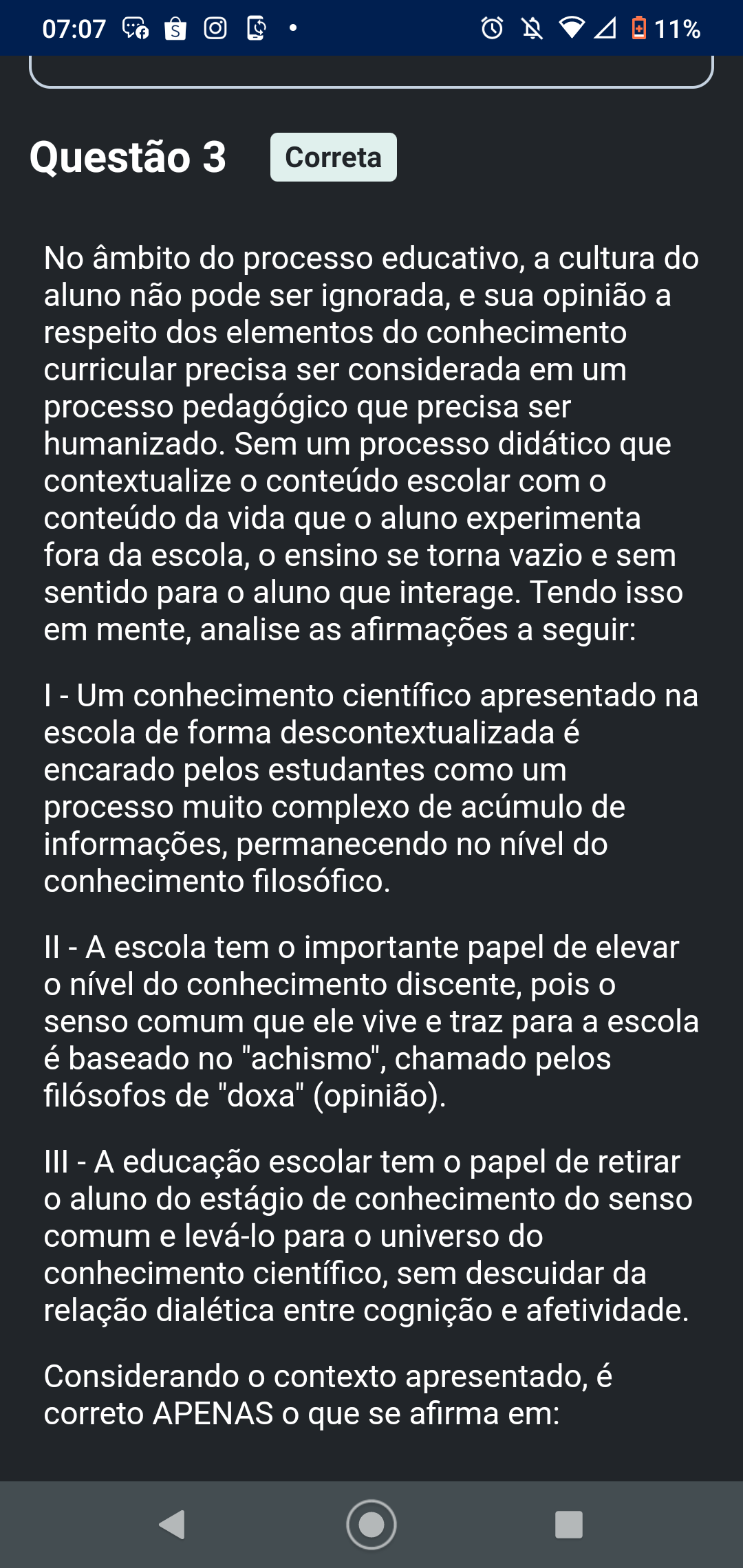This screenshot has height=1568, width=743.
Task: Open recent apps with the square button
Action: pyautogui.click(x=569, y=1525)
